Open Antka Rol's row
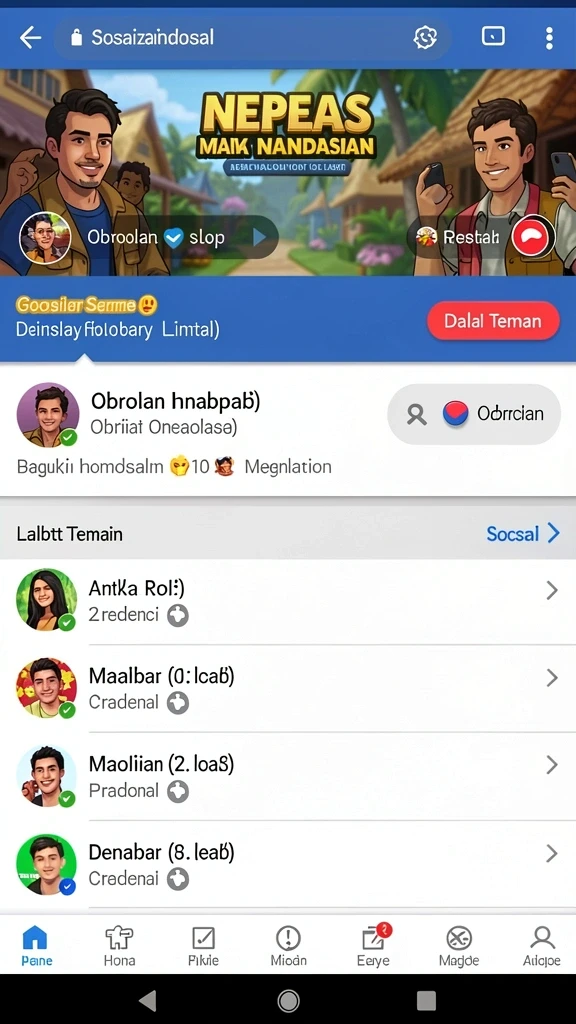Viewport: 576px width, 1024px height. click(x=288, y=601)
